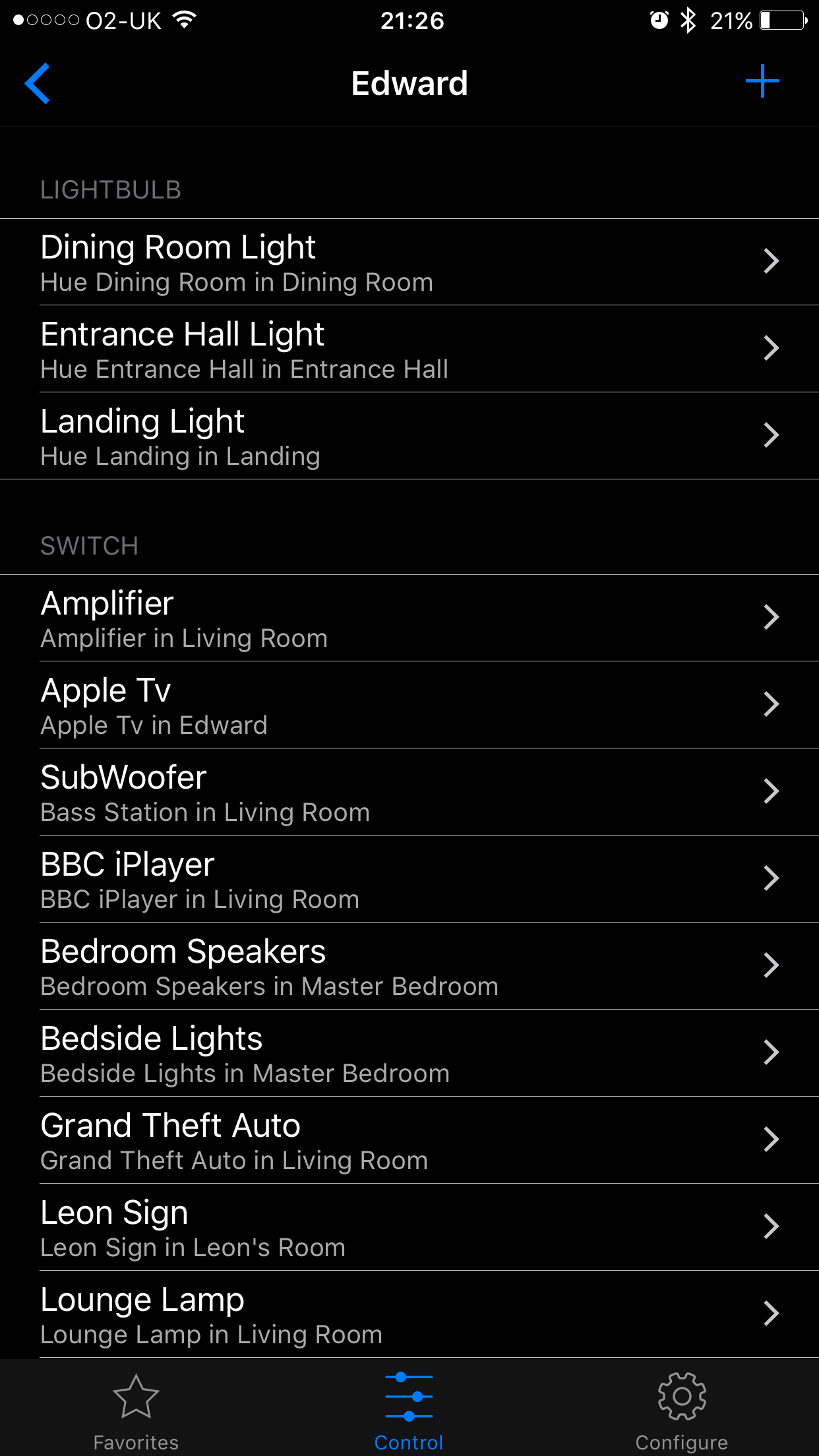Go back using the blue arrow
This screenshot has width=819, height=1456.
click(38, 84)
